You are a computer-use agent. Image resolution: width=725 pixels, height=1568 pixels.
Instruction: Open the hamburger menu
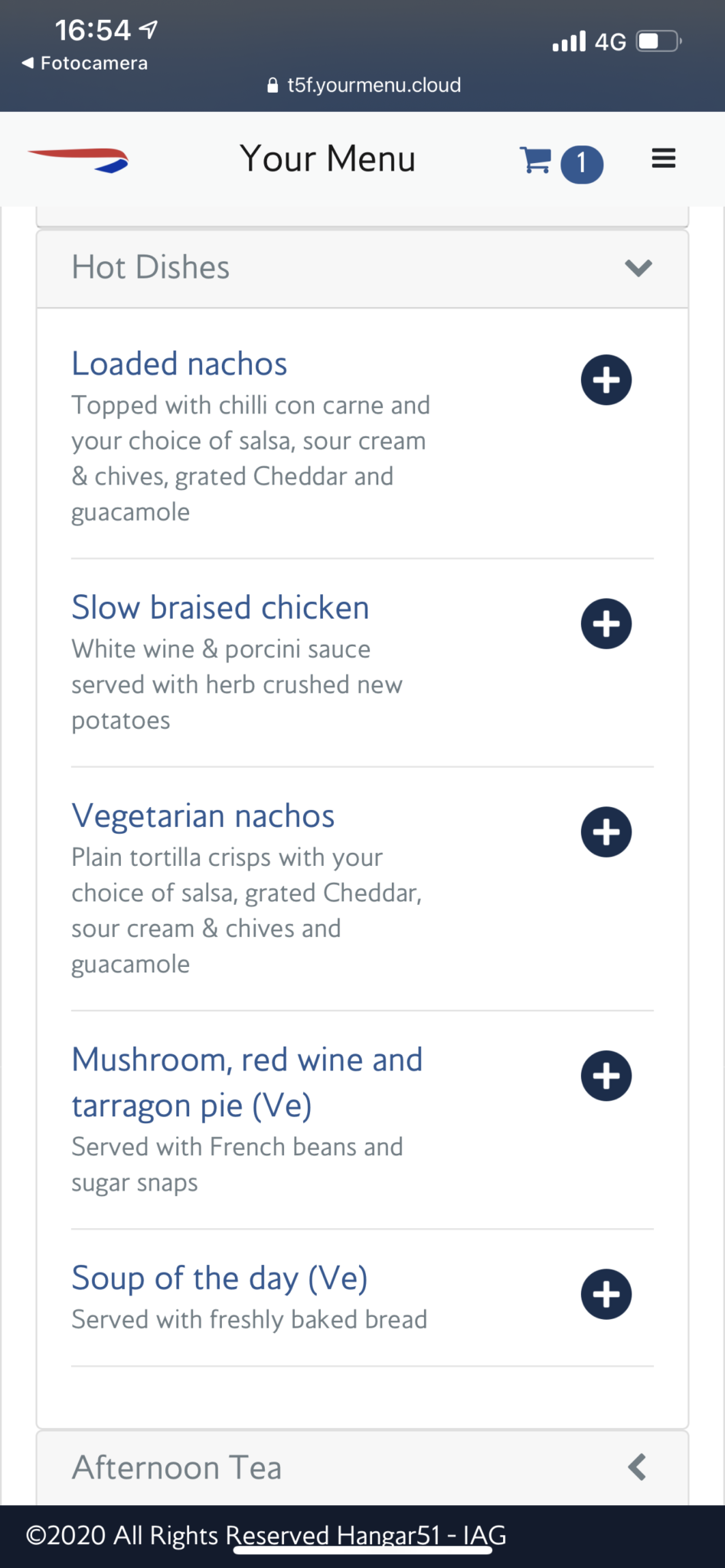pyautogui.click(x=663, y=158)
